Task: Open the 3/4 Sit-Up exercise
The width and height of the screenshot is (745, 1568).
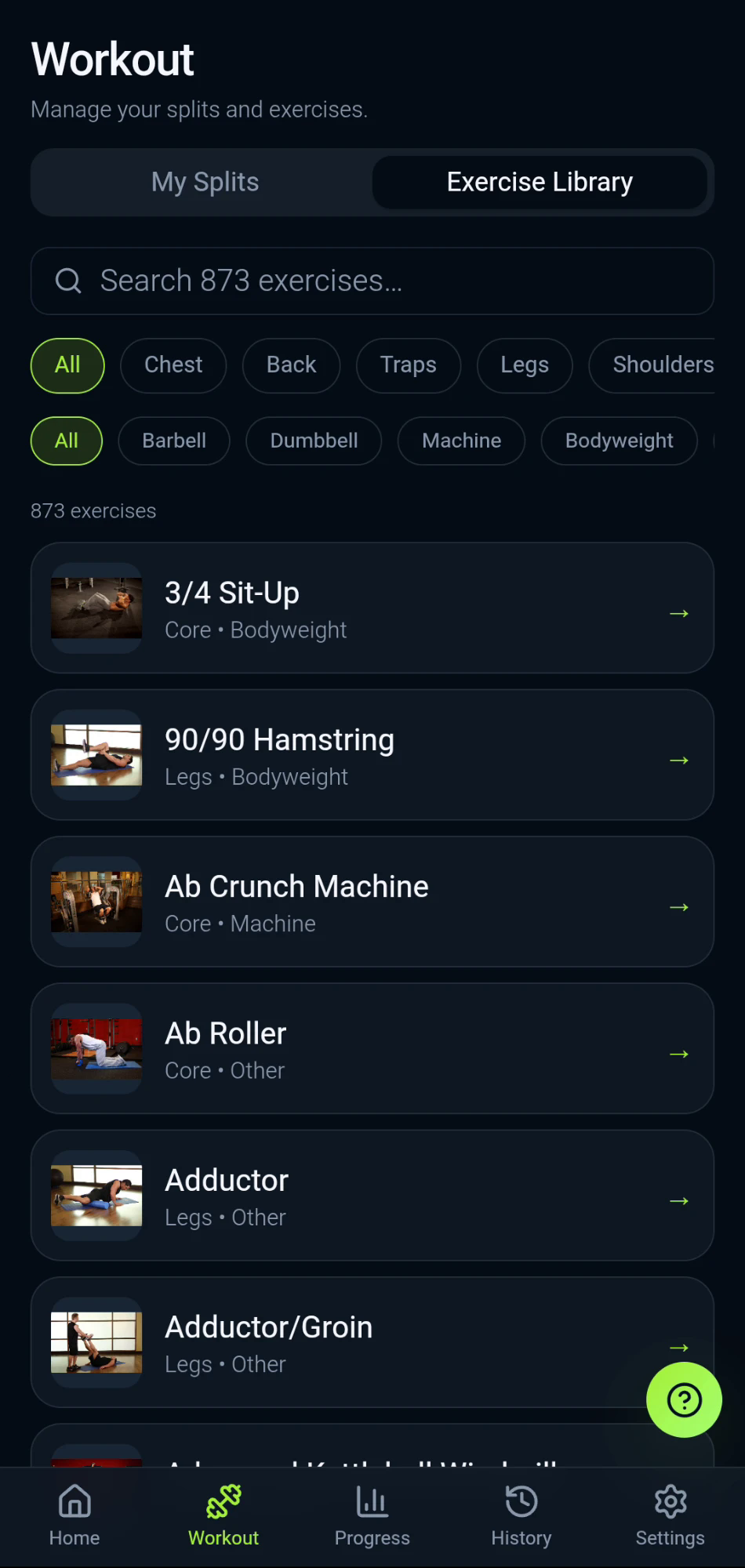Action: (x=372, y=608)
